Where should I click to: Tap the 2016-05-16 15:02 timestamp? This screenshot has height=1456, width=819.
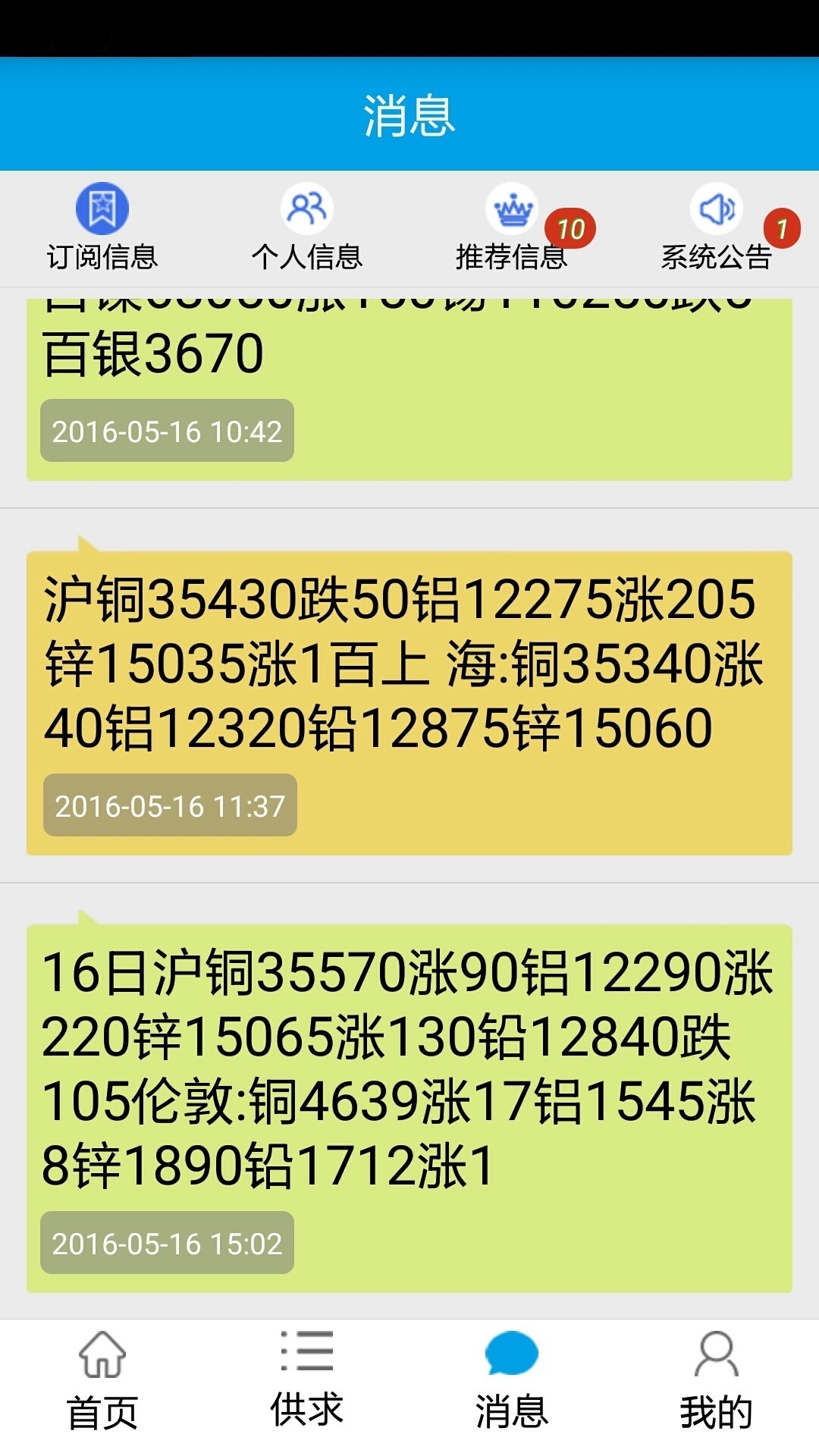point(167,1244)
